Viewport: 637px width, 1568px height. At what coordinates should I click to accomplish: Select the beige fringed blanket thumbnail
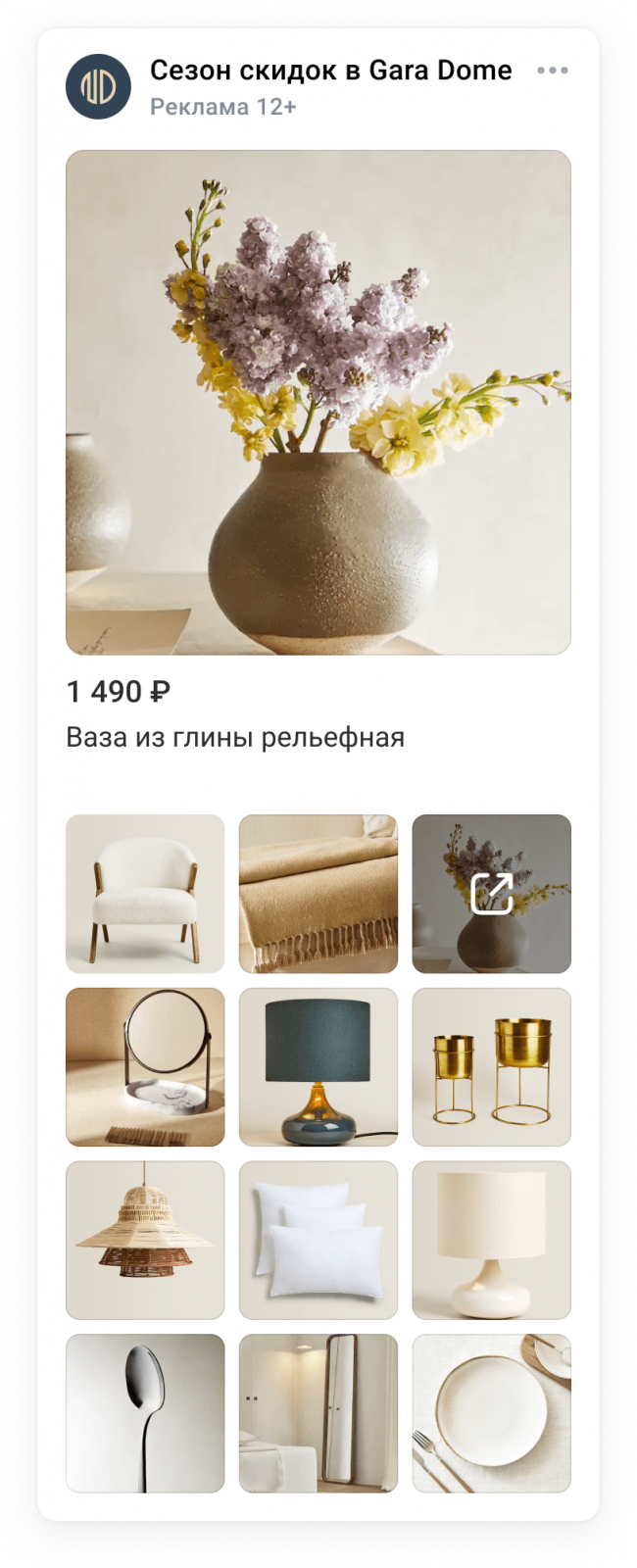(x=318, y=894)
